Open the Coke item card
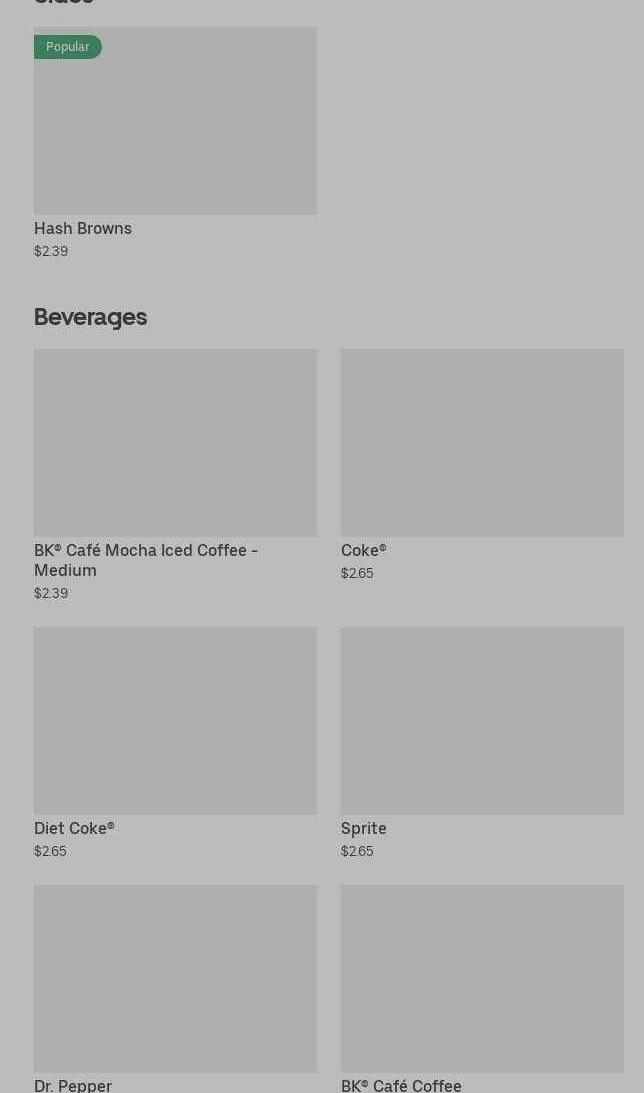 [x=482, y=465]
